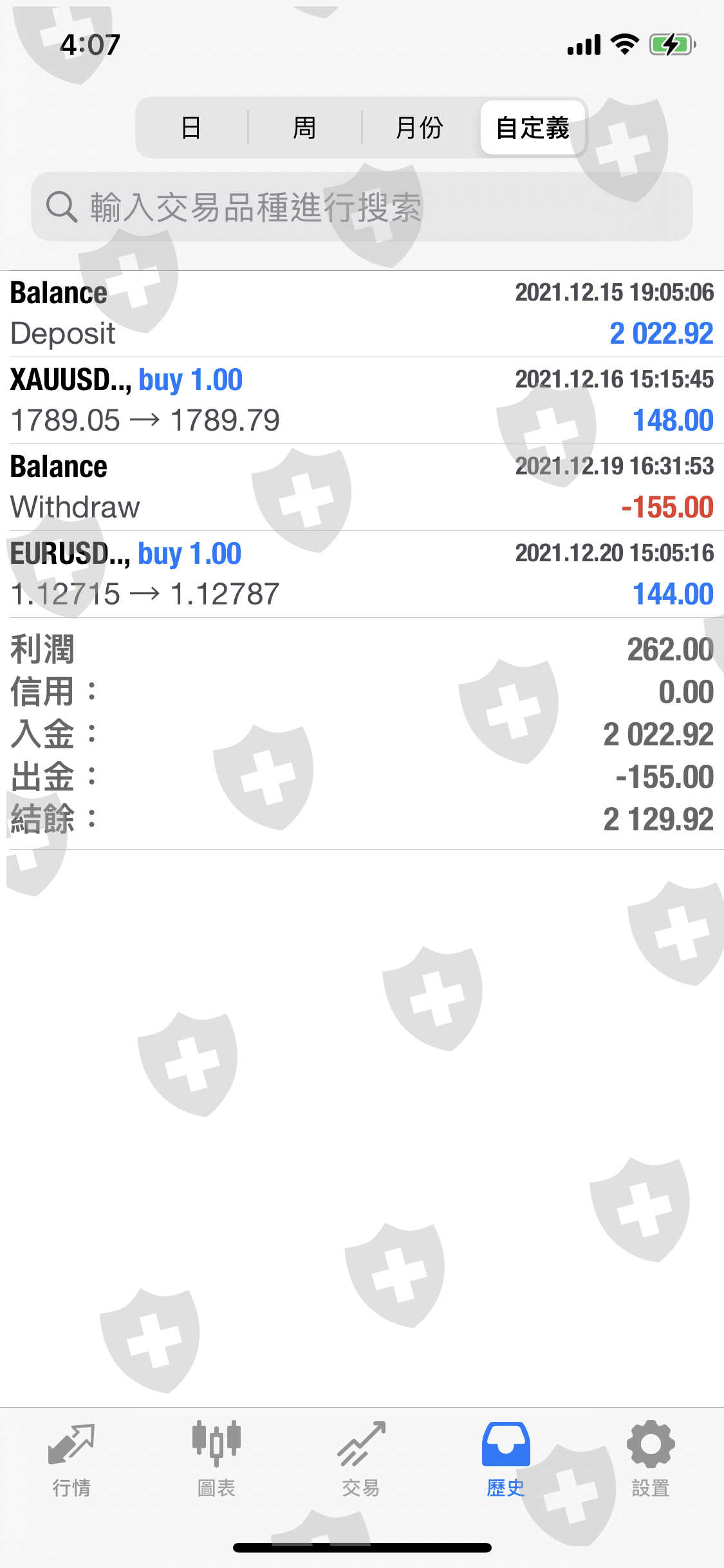Viewport: 724px width, 1568px height.
Task: Switch to the 日 (day) period
Action: (x=191, y=127)
